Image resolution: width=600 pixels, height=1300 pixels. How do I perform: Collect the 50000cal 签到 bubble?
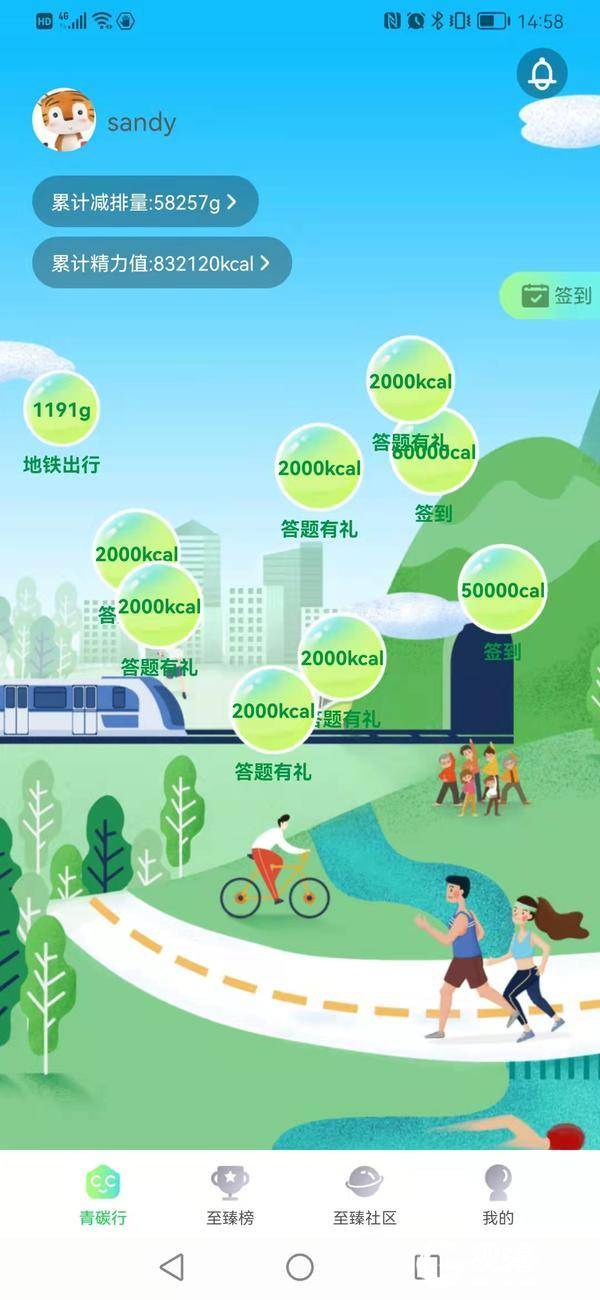(x=502, y=590)
